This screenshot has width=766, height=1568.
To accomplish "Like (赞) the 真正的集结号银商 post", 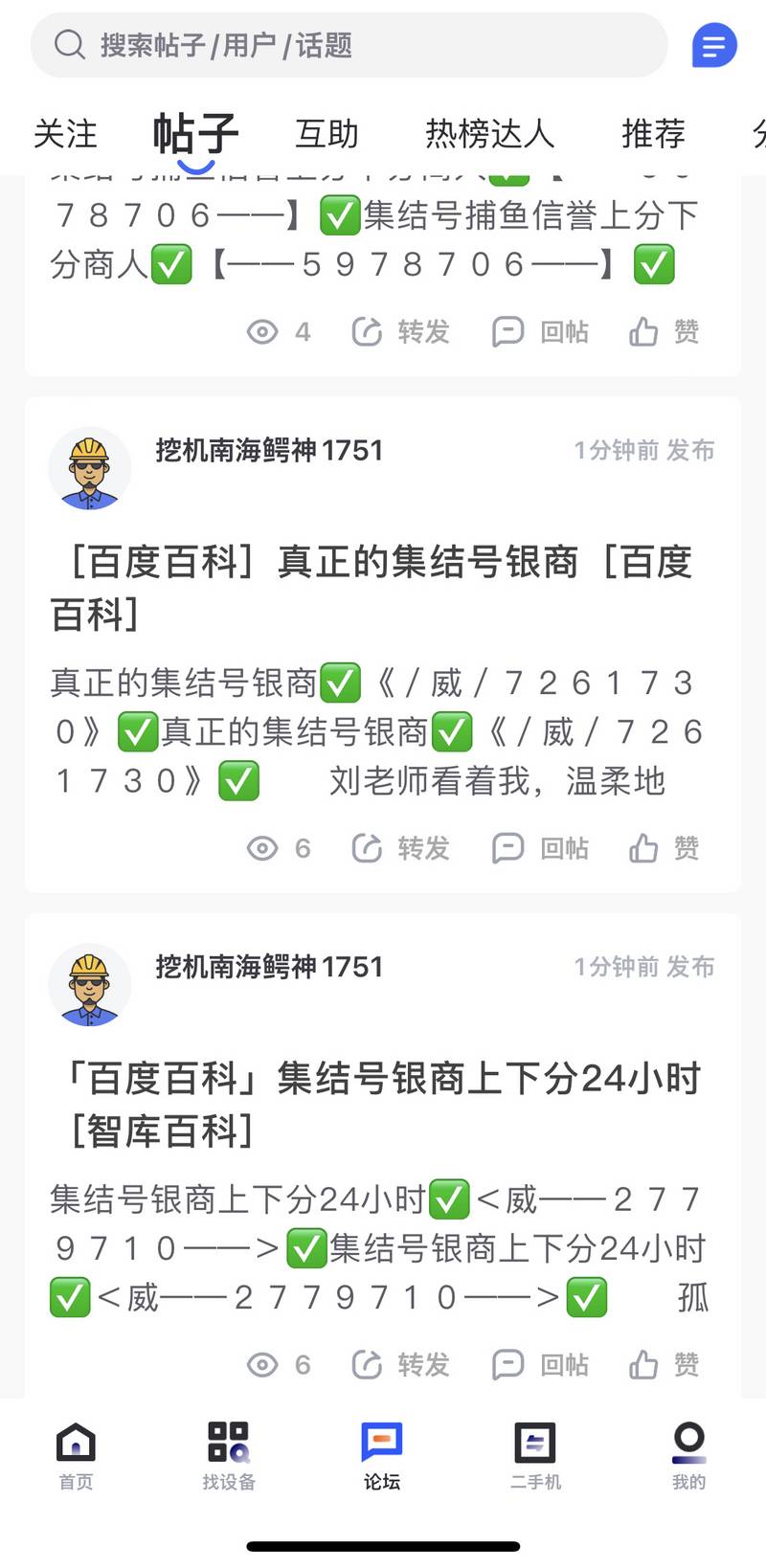I will pos(664,848).
